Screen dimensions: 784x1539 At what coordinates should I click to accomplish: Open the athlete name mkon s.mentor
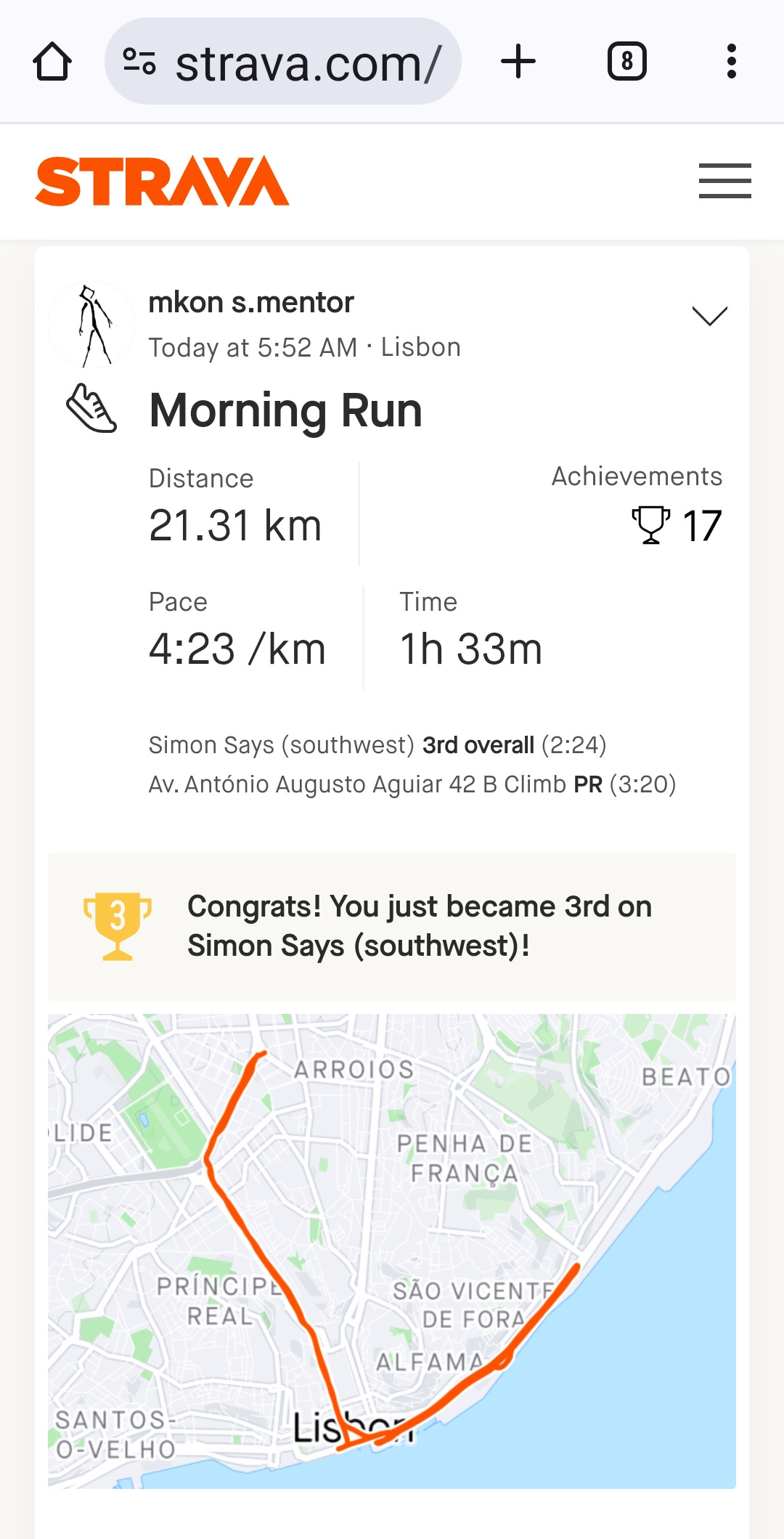point(251,303)
